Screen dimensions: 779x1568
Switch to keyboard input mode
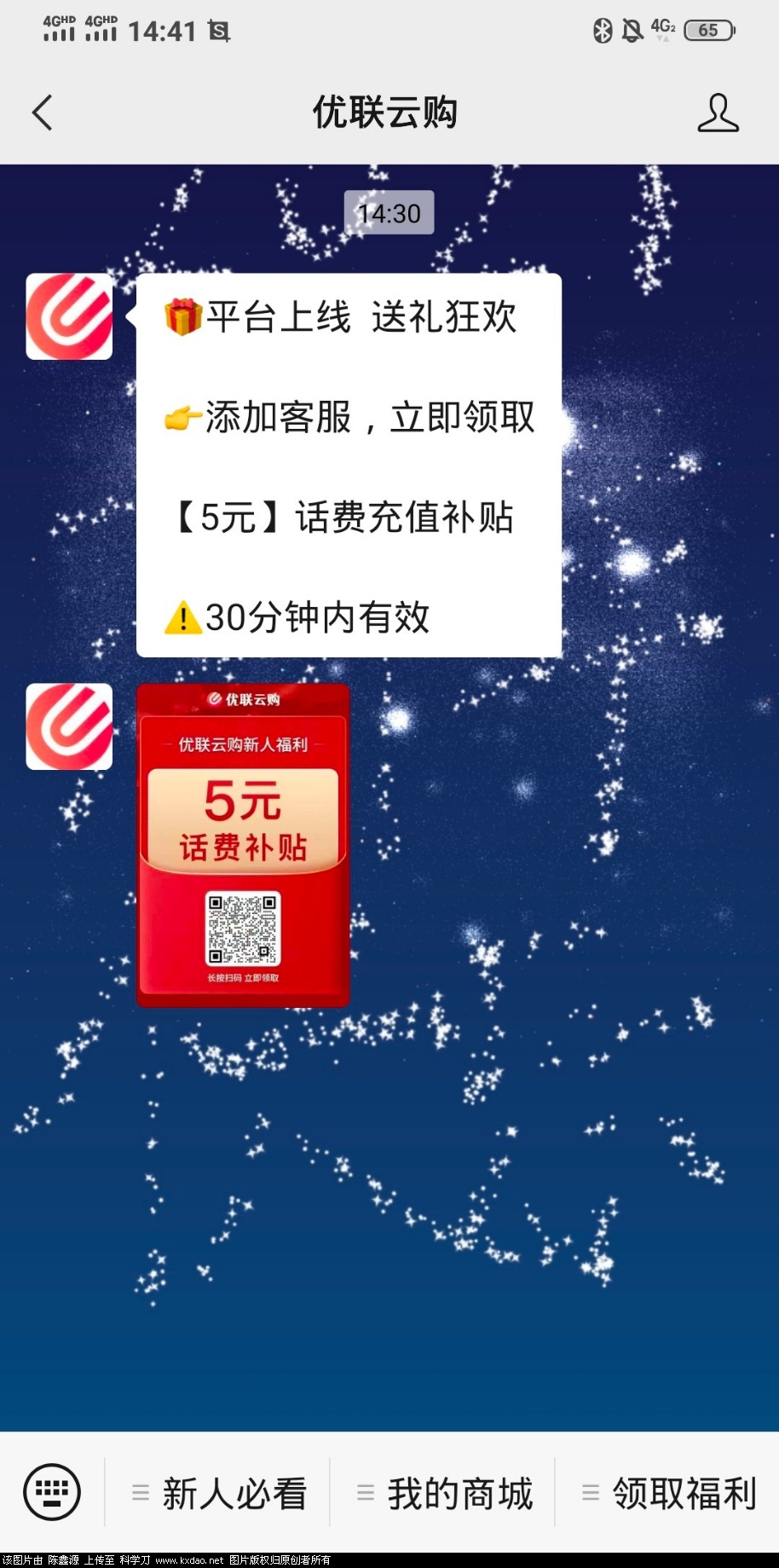pos(52,1492)
